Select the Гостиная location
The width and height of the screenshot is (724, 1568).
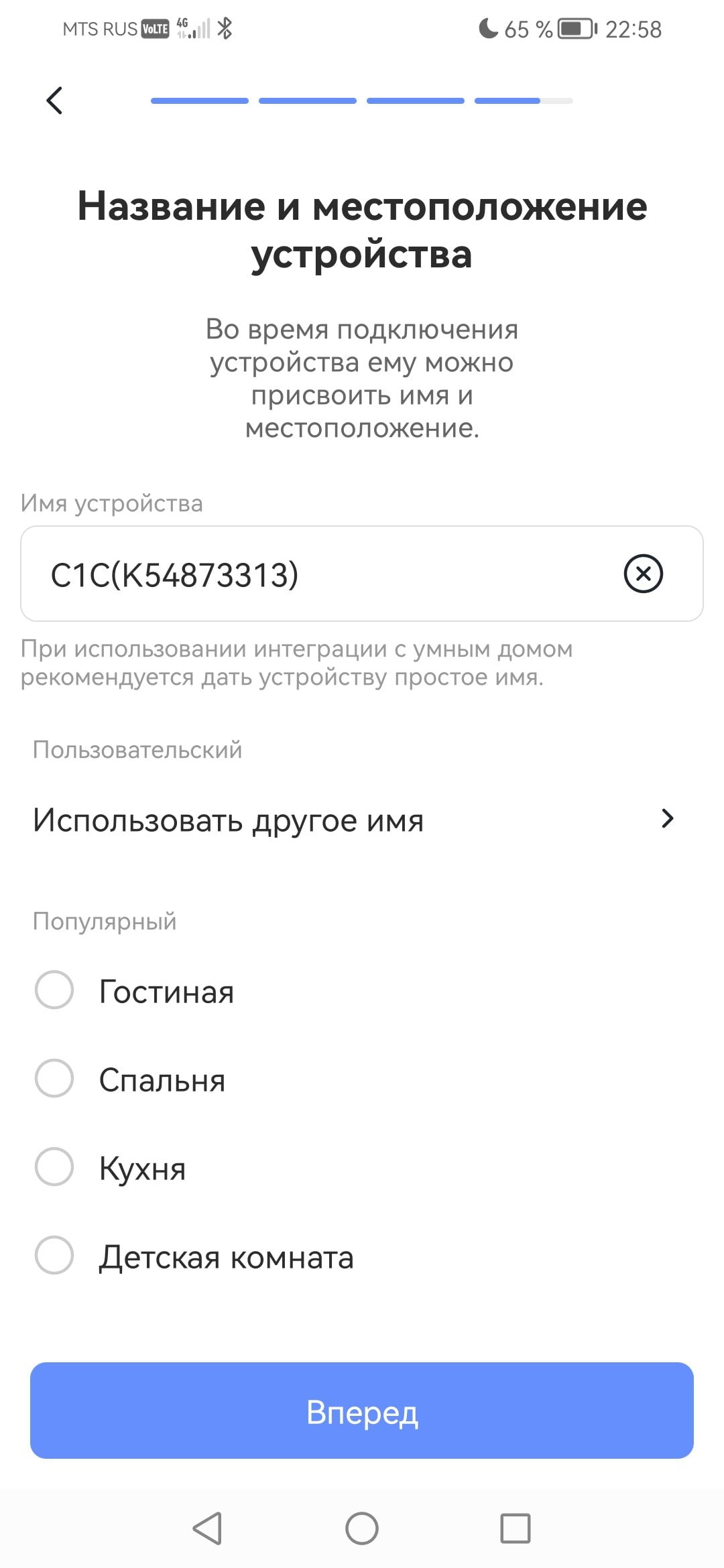coord(134,990)
